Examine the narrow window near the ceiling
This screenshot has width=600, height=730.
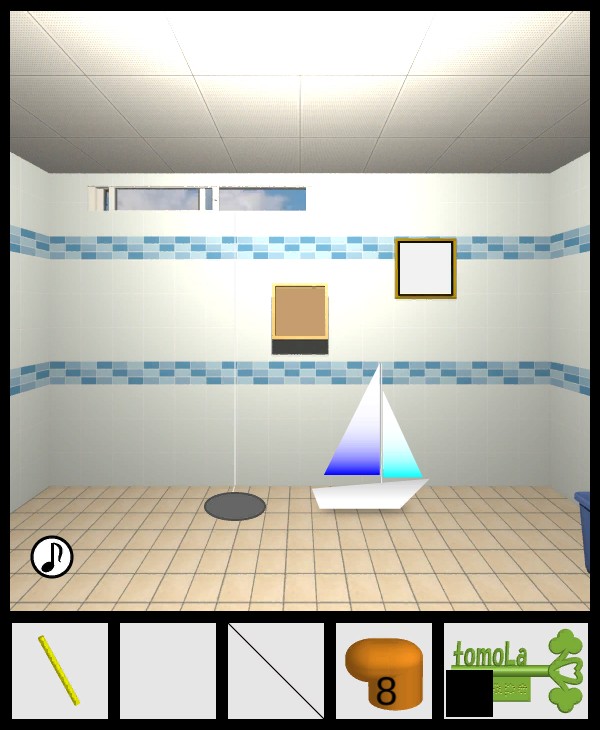200,199
